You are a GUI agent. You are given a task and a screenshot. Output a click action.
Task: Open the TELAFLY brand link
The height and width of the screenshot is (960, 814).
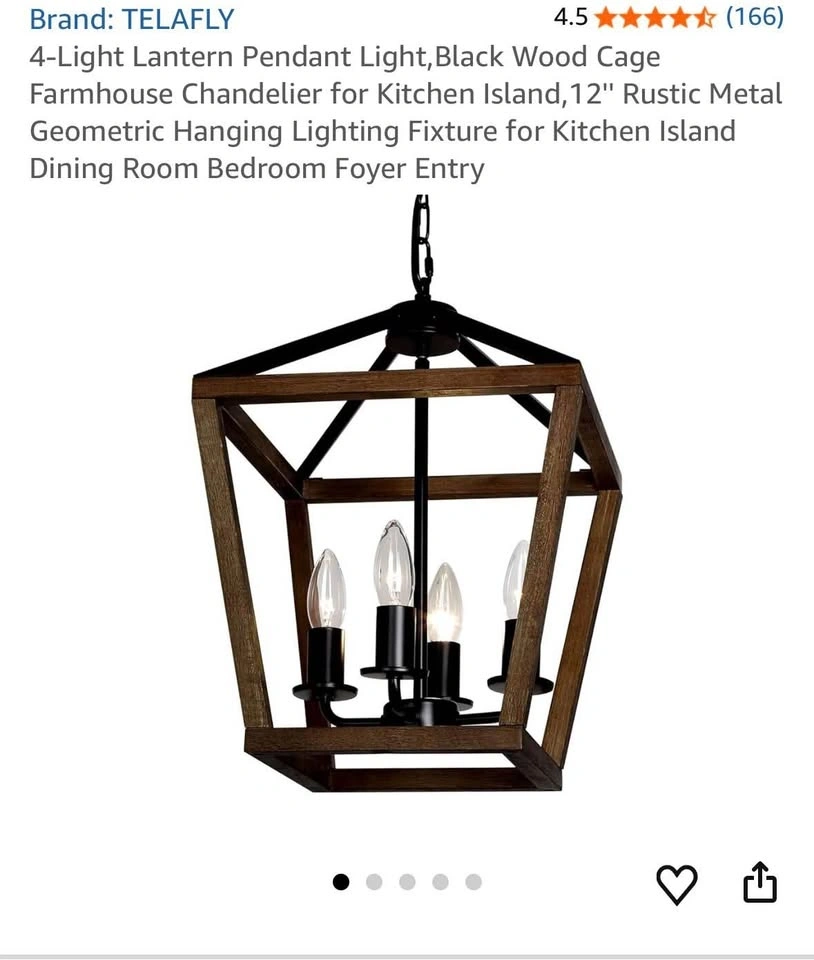pyautogui.click(x=132, y=19)
